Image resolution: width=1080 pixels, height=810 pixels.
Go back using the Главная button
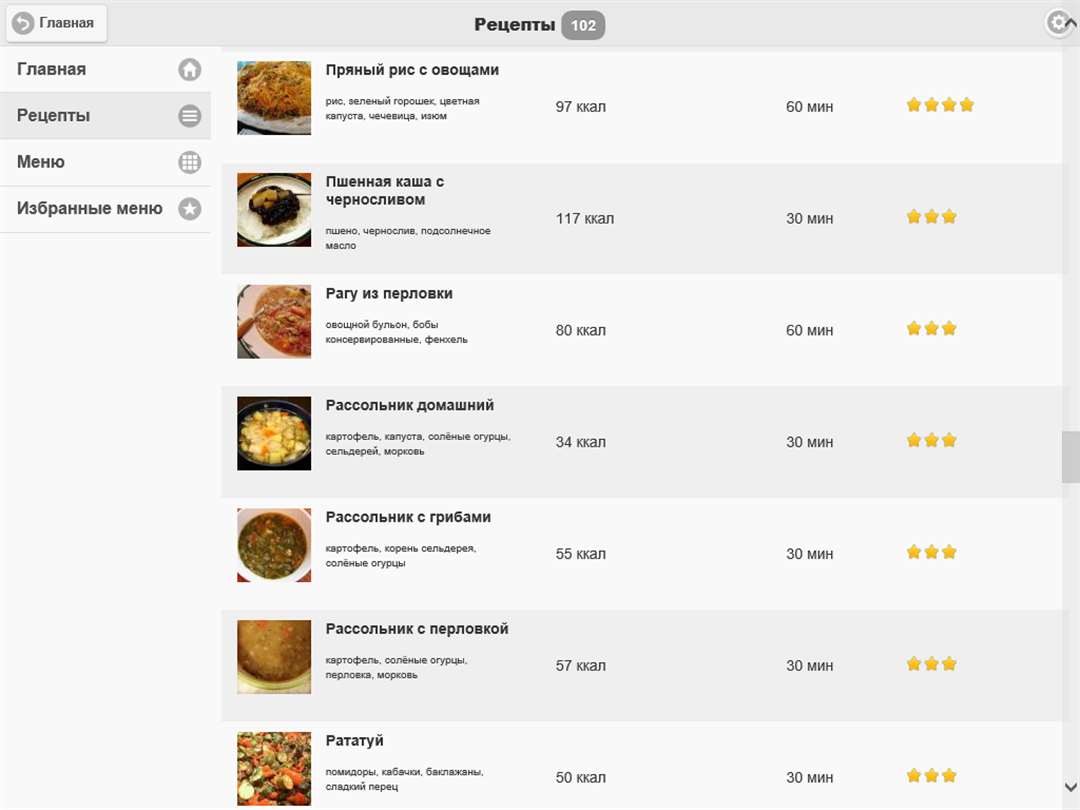click(x=57, y=23)
